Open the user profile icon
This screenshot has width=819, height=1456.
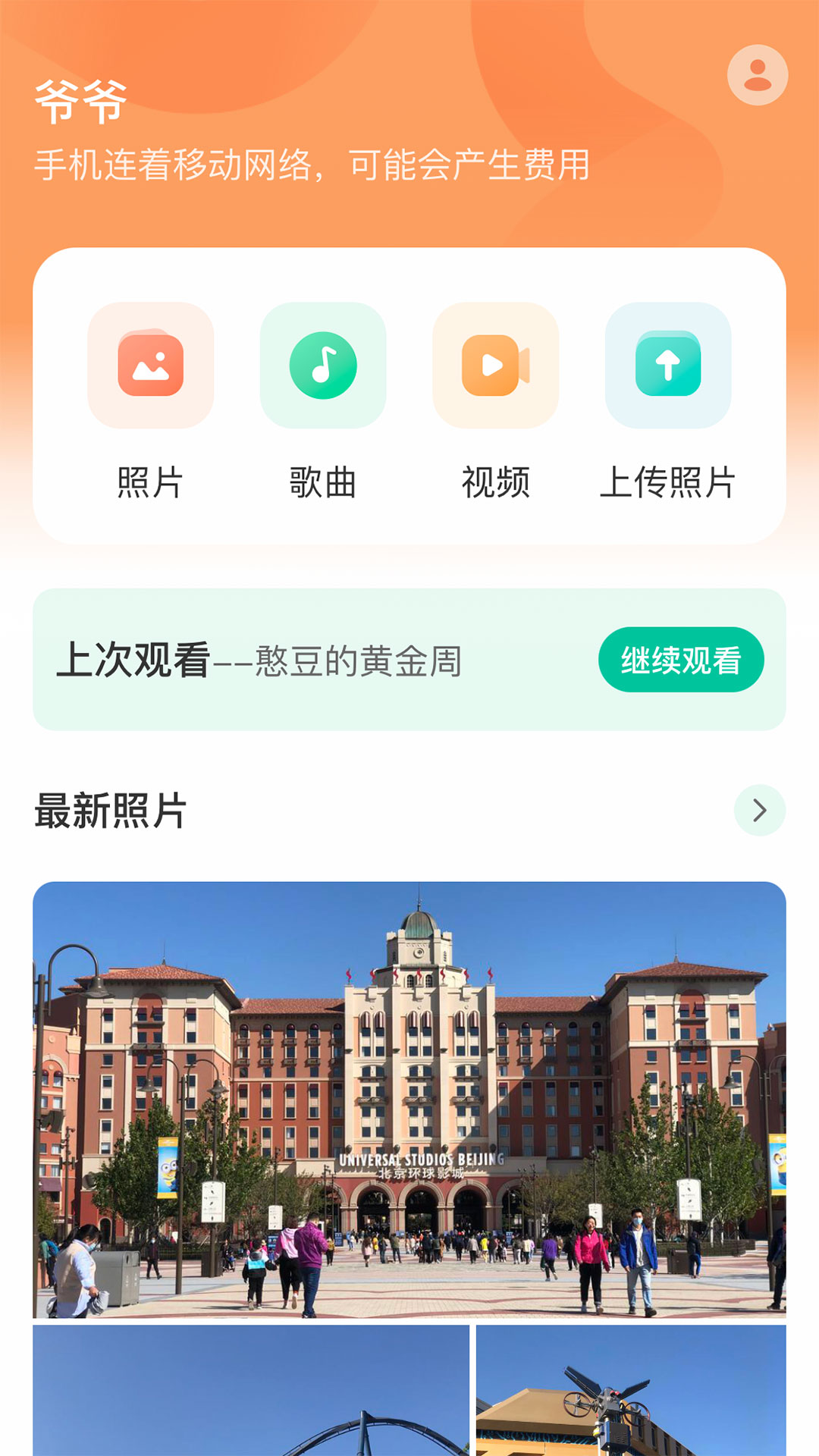757,75
